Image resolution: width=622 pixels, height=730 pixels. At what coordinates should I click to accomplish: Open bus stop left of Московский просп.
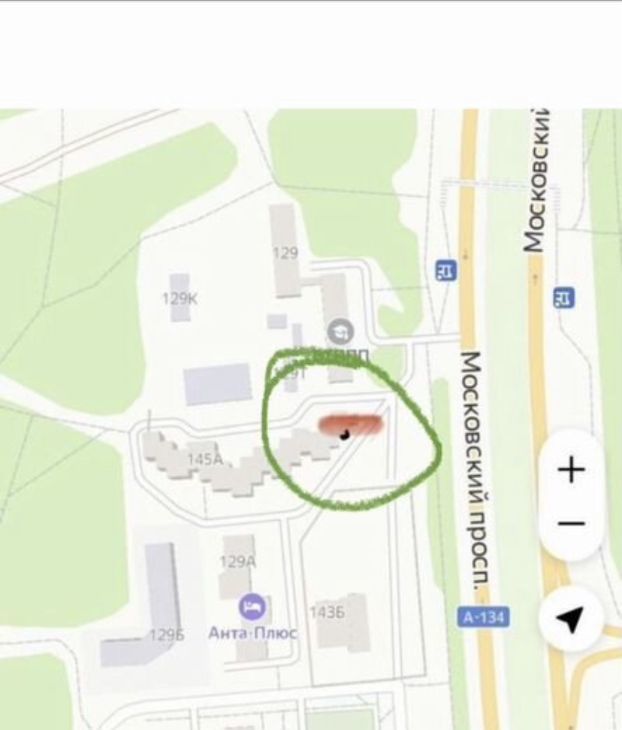tap(446, 270)
